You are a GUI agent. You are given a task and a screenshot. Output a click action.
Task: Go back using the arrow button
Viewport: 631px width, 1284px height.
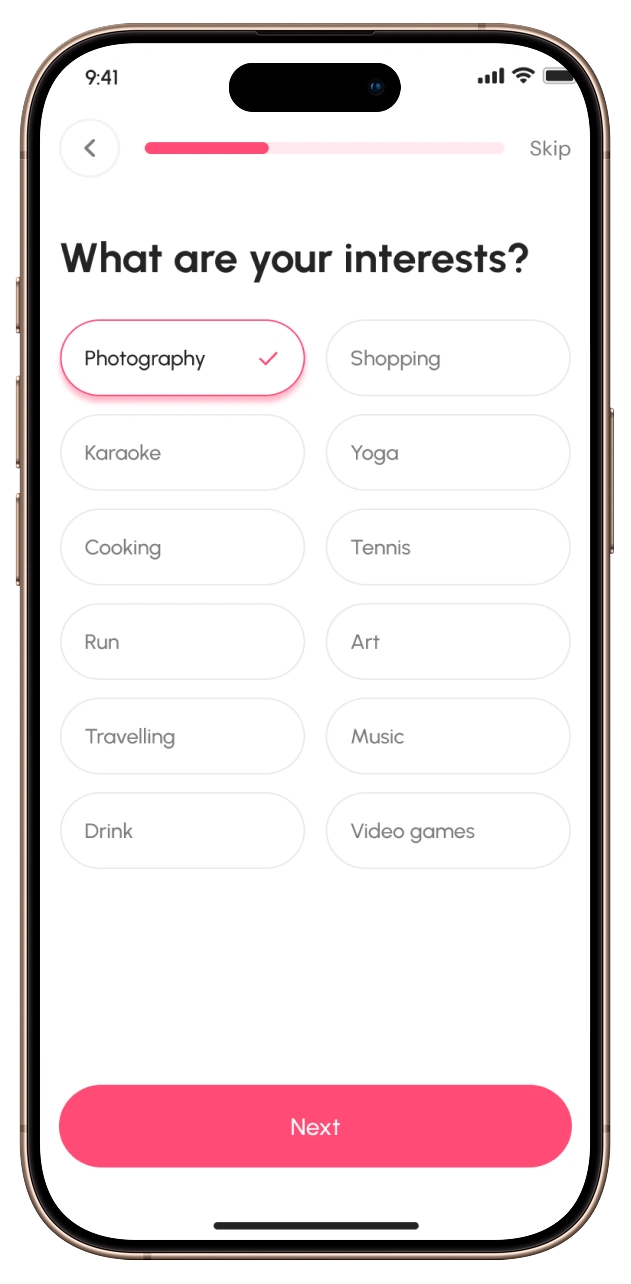89,148
